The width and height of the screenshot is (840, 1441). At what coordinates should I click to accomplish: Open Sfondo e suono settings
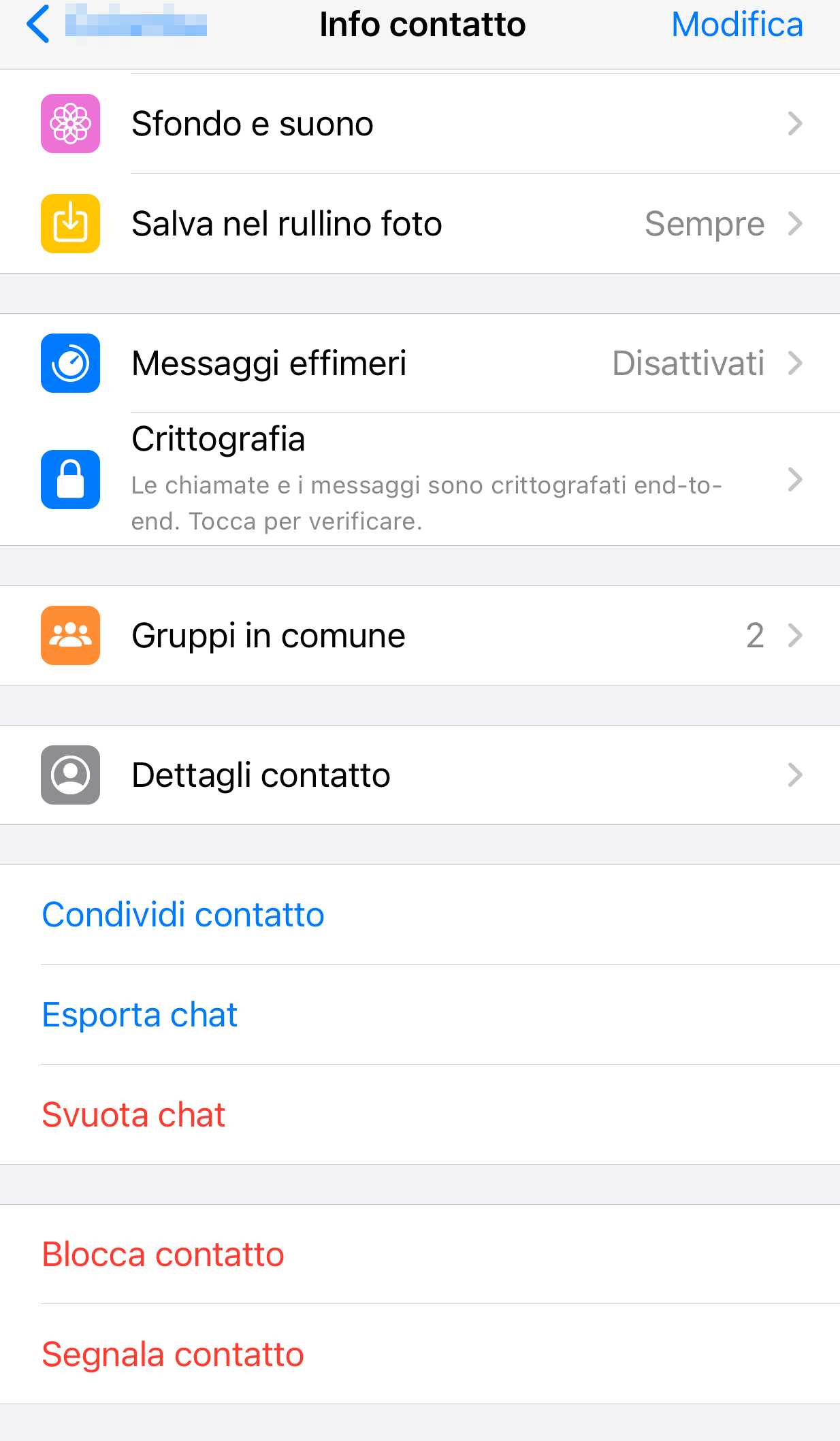[x=419, y=124]
